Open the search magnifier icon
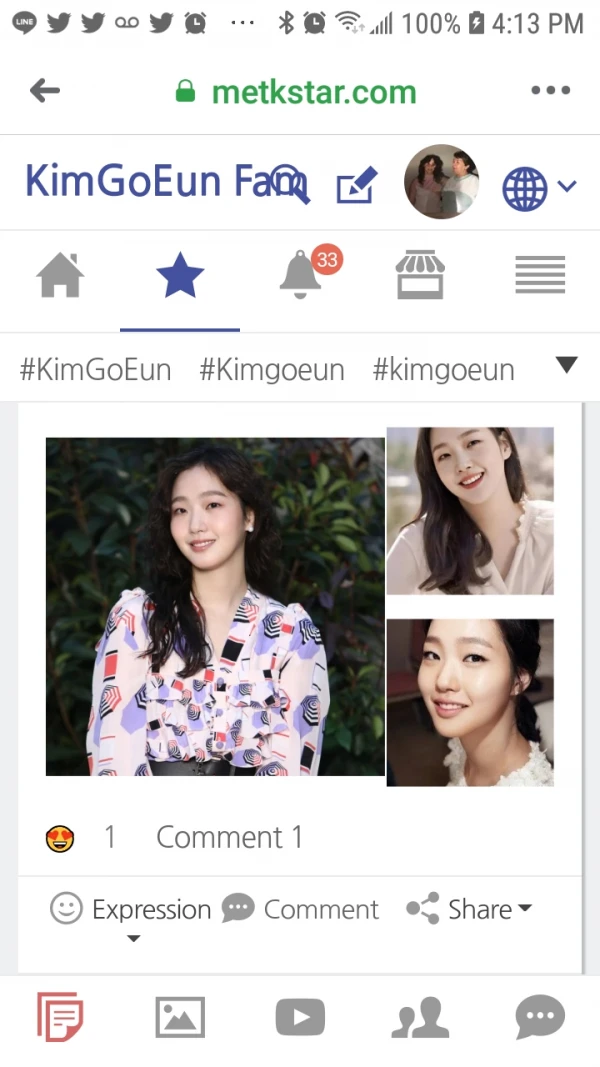The height and width of the screenshot is (1067, 600). [x=291, y=184]
